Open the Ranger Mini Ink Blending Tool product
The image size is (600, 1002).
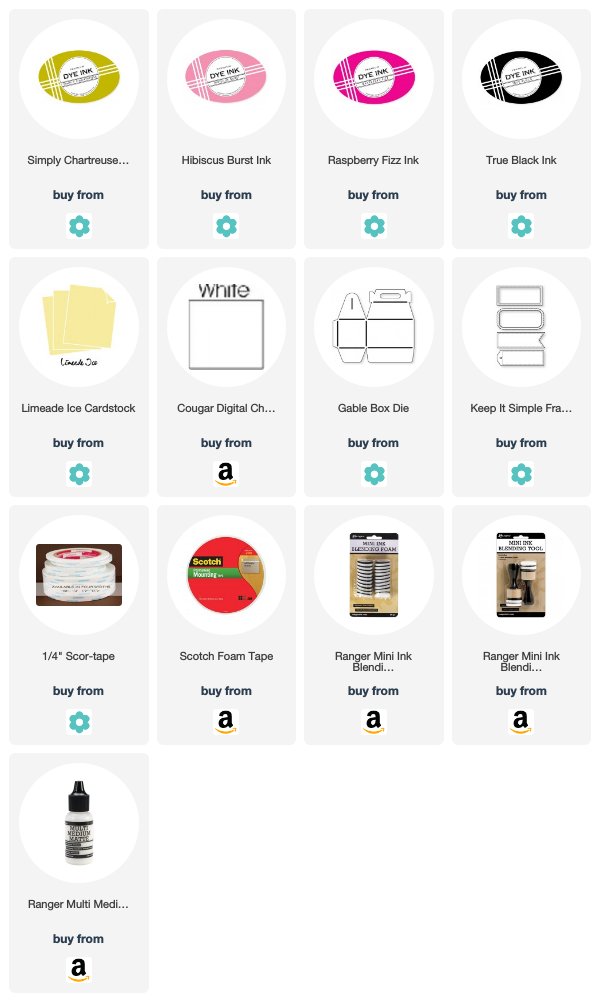[521, 574]
